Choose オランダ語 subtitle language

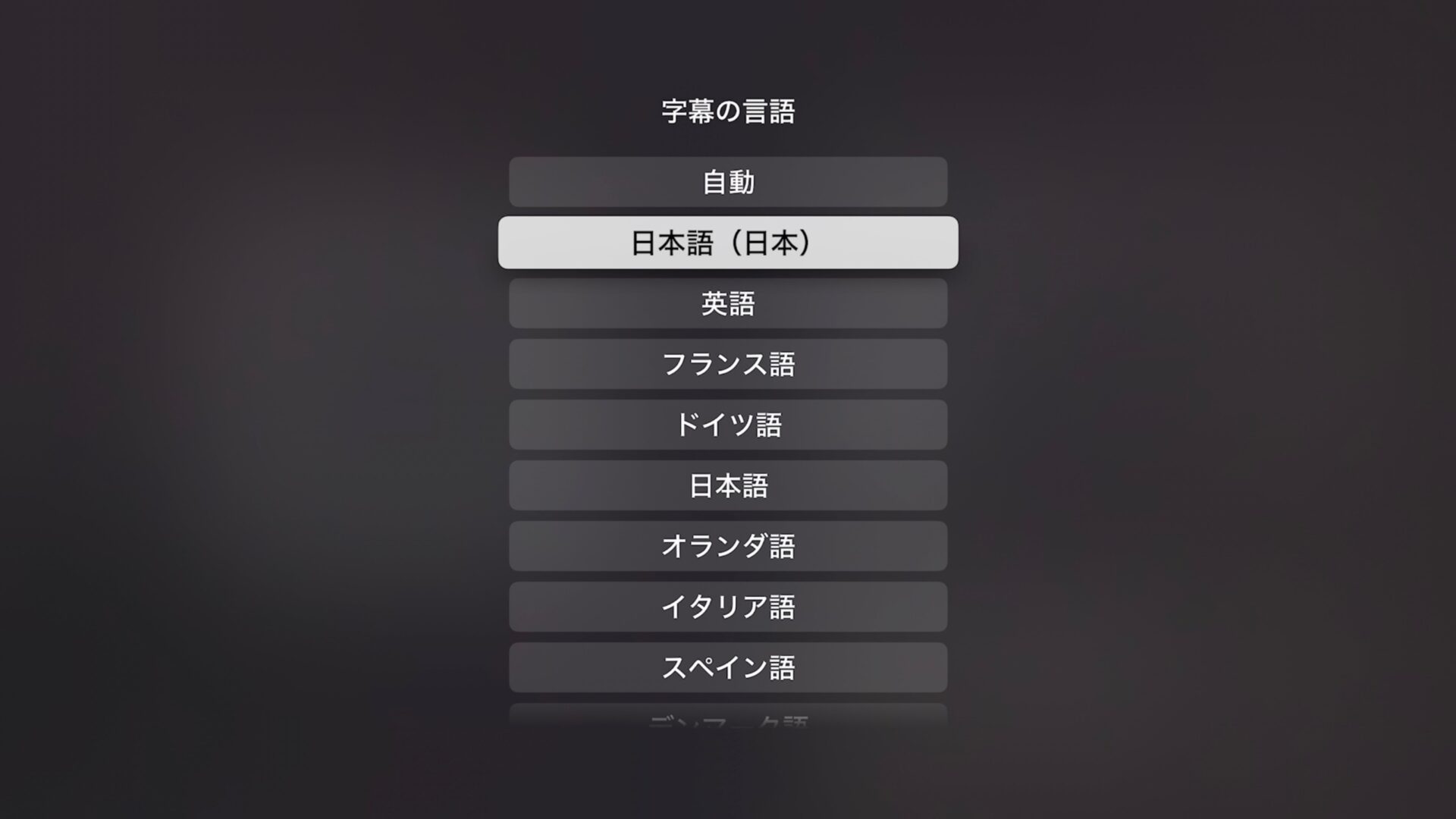click(x=728, y=546)
